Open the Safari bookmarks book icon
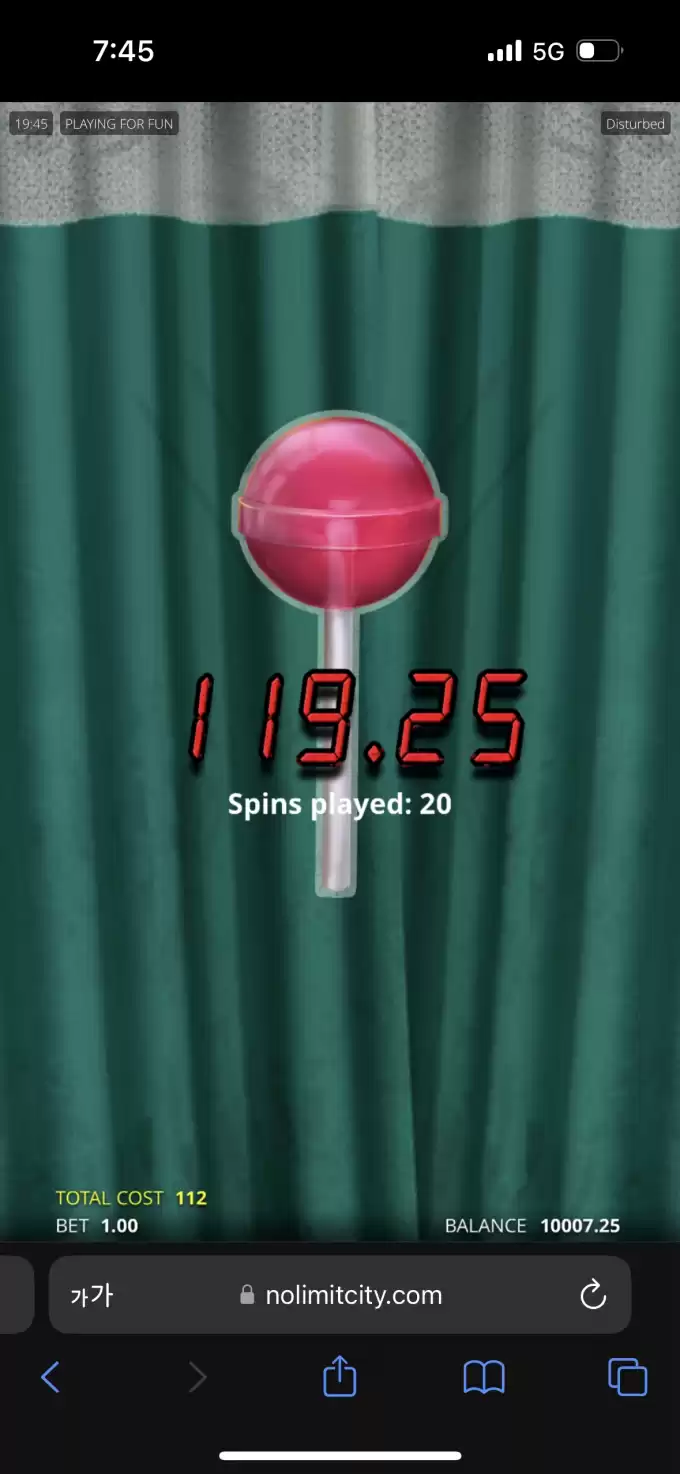 tap(484, 1378)
